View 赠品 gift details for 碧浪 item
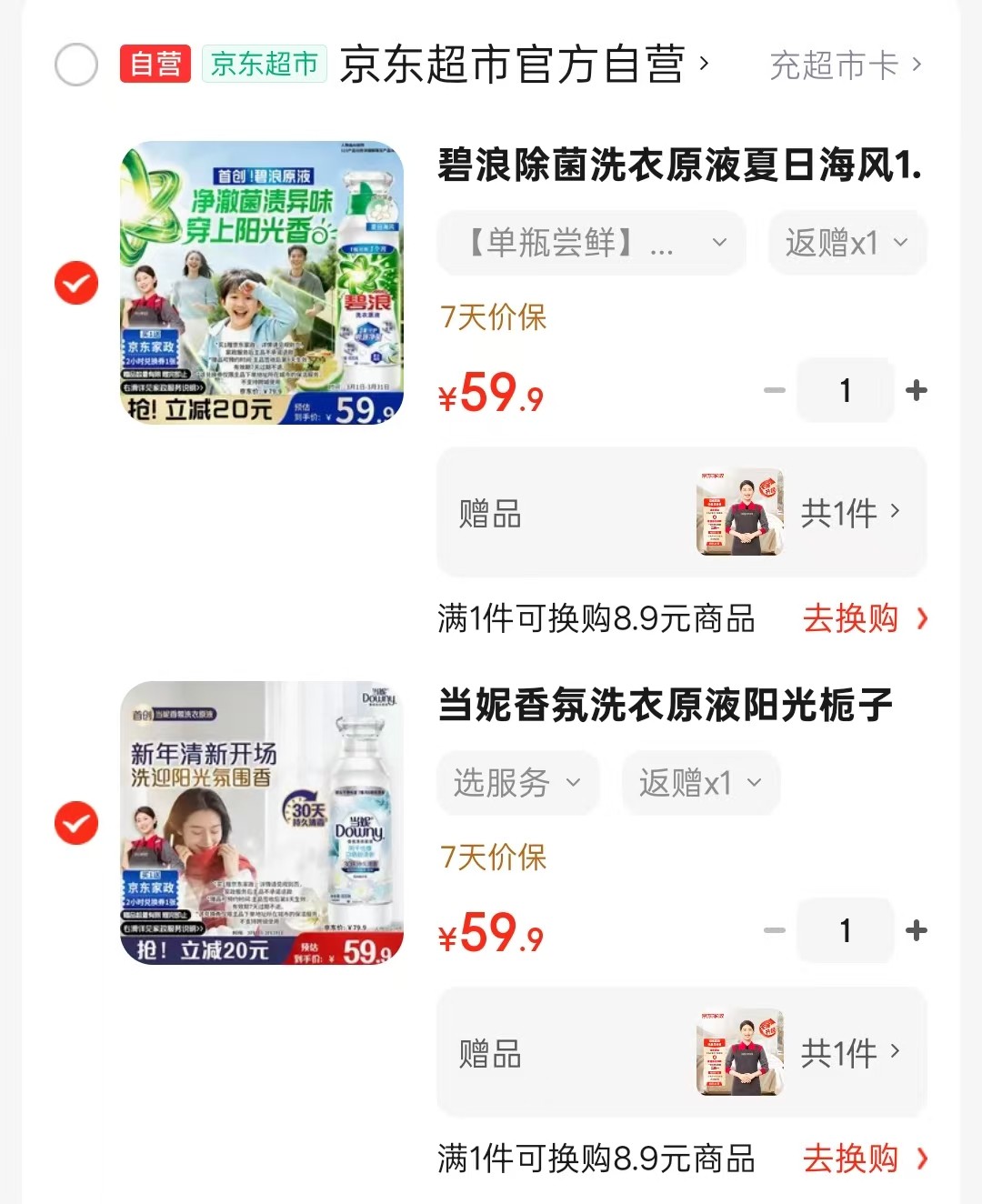 pos(682,513)
